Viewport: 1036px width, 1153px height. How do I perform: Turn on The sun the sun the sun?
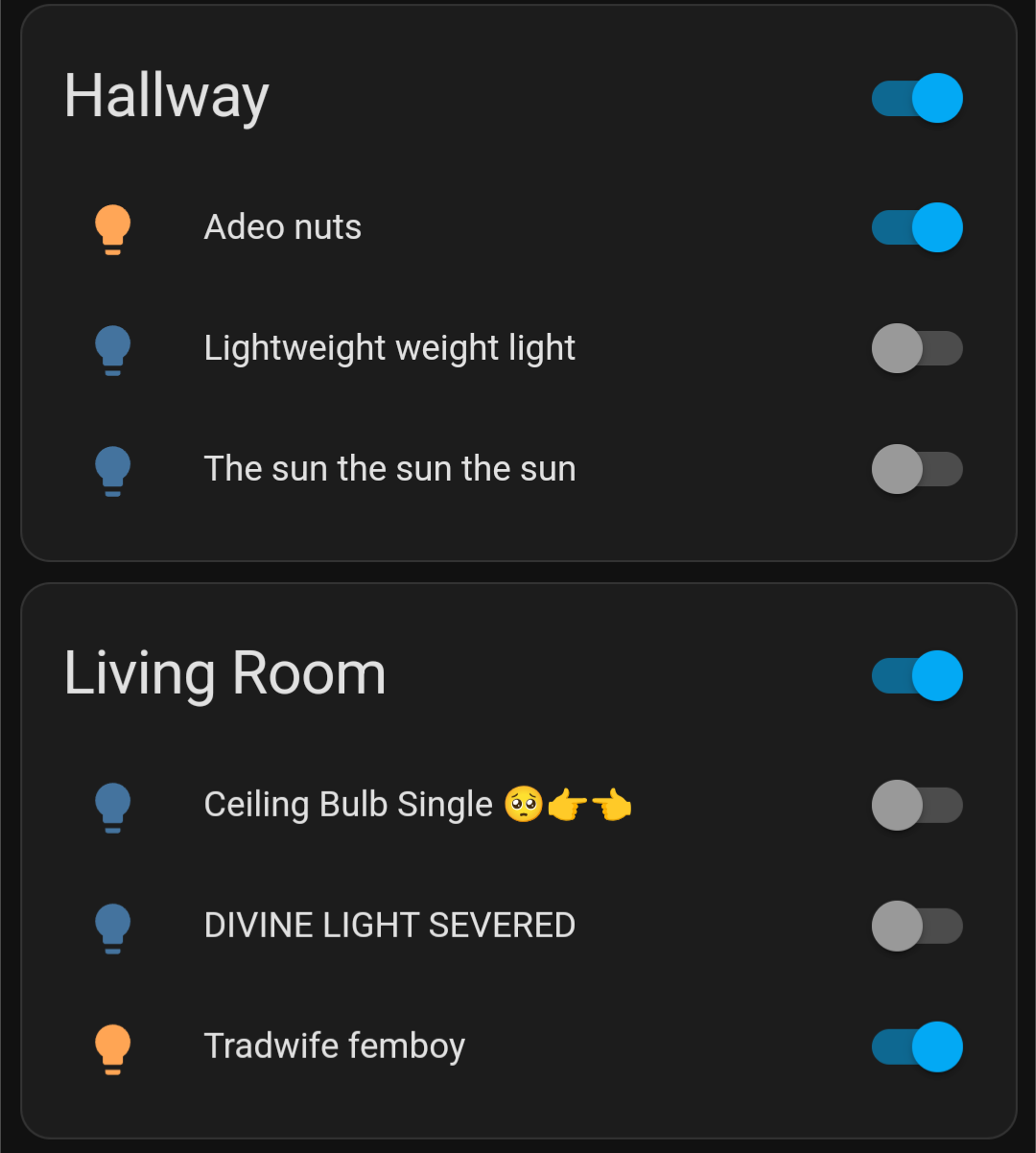(917, 469)
